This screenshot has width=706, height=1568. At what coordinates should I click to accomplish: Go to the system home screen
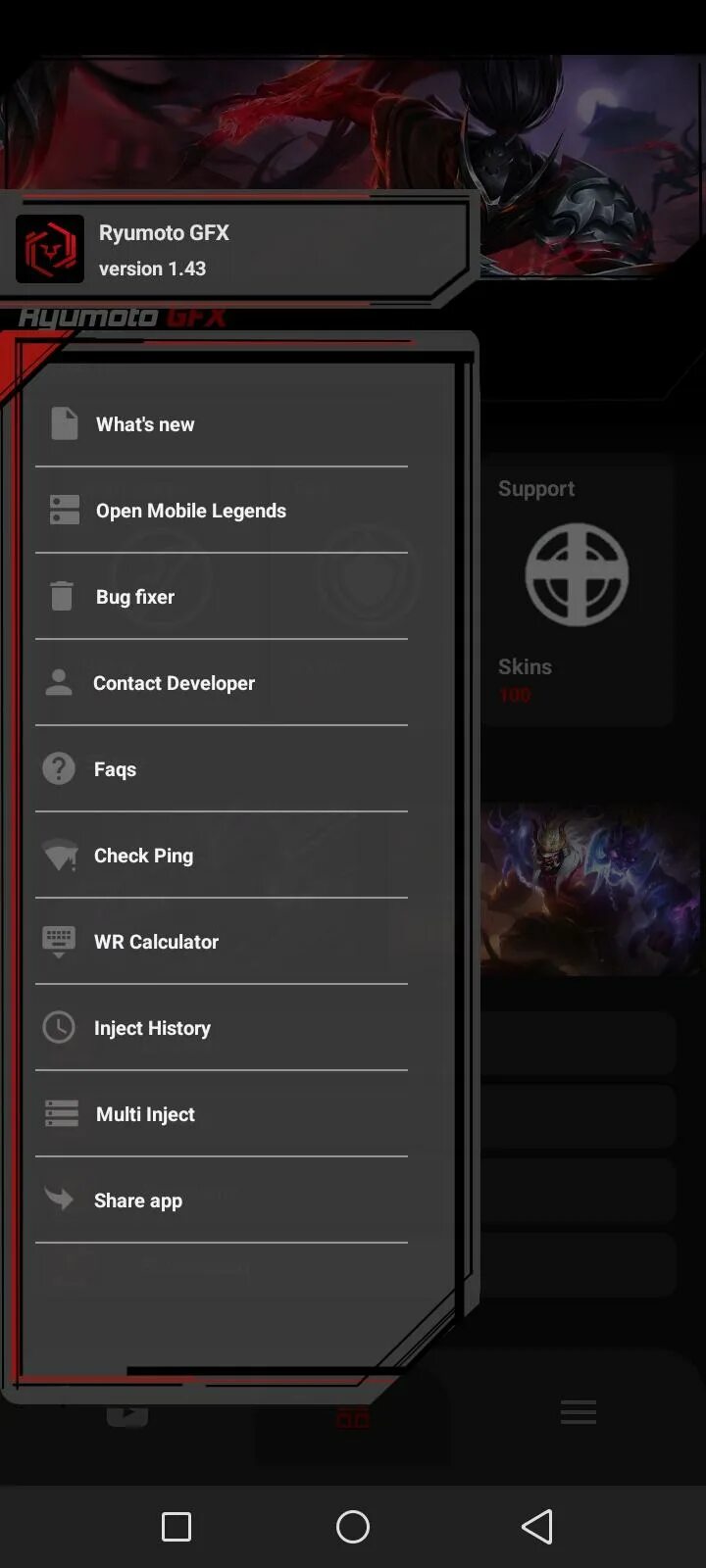click(x=353, y=1526)
